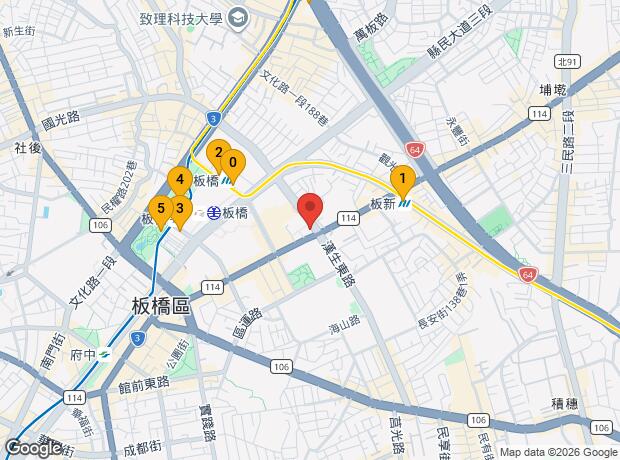Select the orange marker numbered 4

click(x=180, y=184)
